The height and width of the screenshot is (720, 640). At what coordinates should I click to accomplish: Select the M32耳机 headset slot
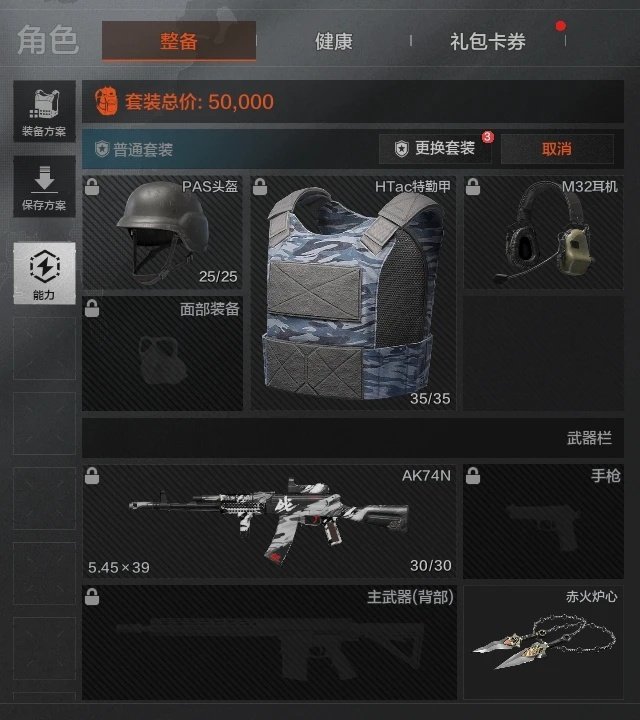pyautogui.click(x=543, y=232)
